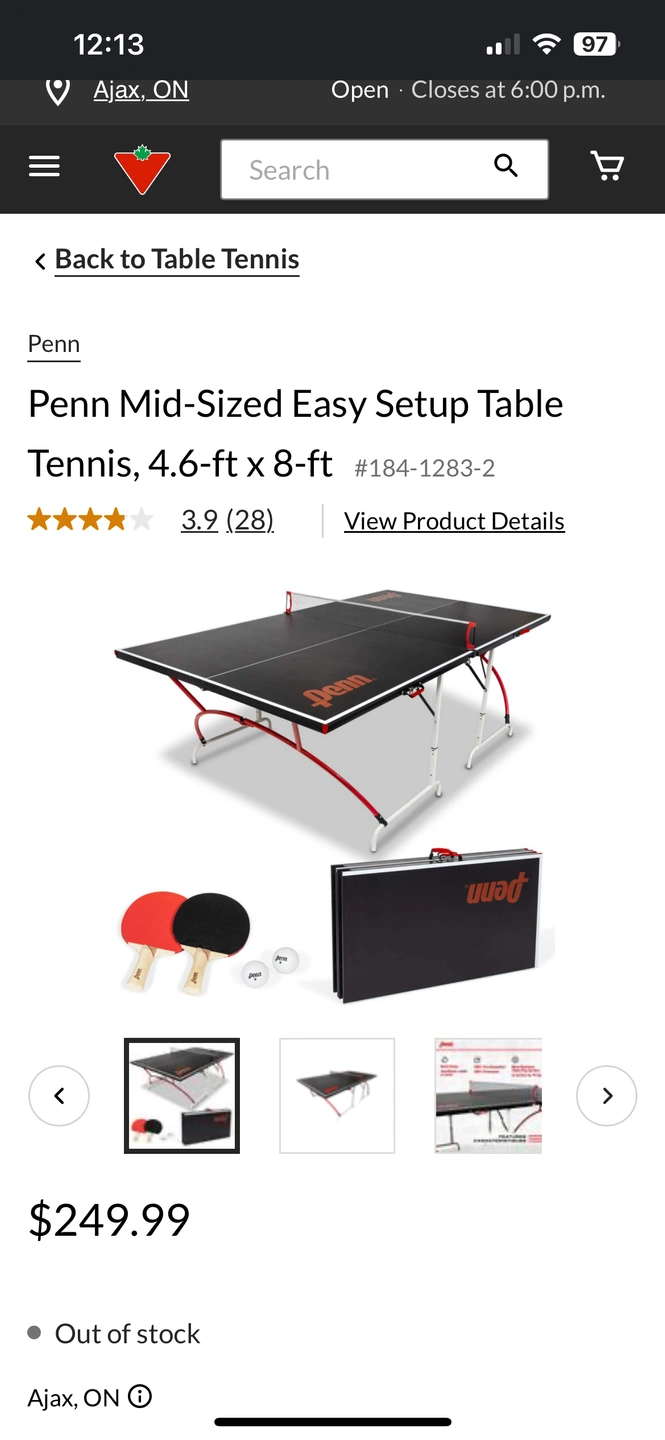This screenshot has height=1440, width=665.
Task: Open the main product image
Action: pyautogui.click(x=333, y=790)
